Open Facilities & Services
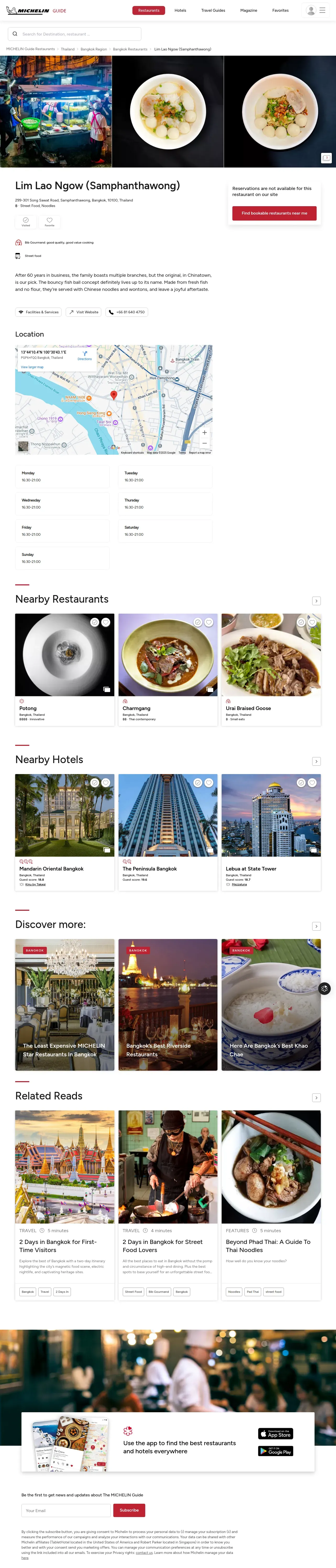Viewport: 336px width, 1568px height. point(38,312)
